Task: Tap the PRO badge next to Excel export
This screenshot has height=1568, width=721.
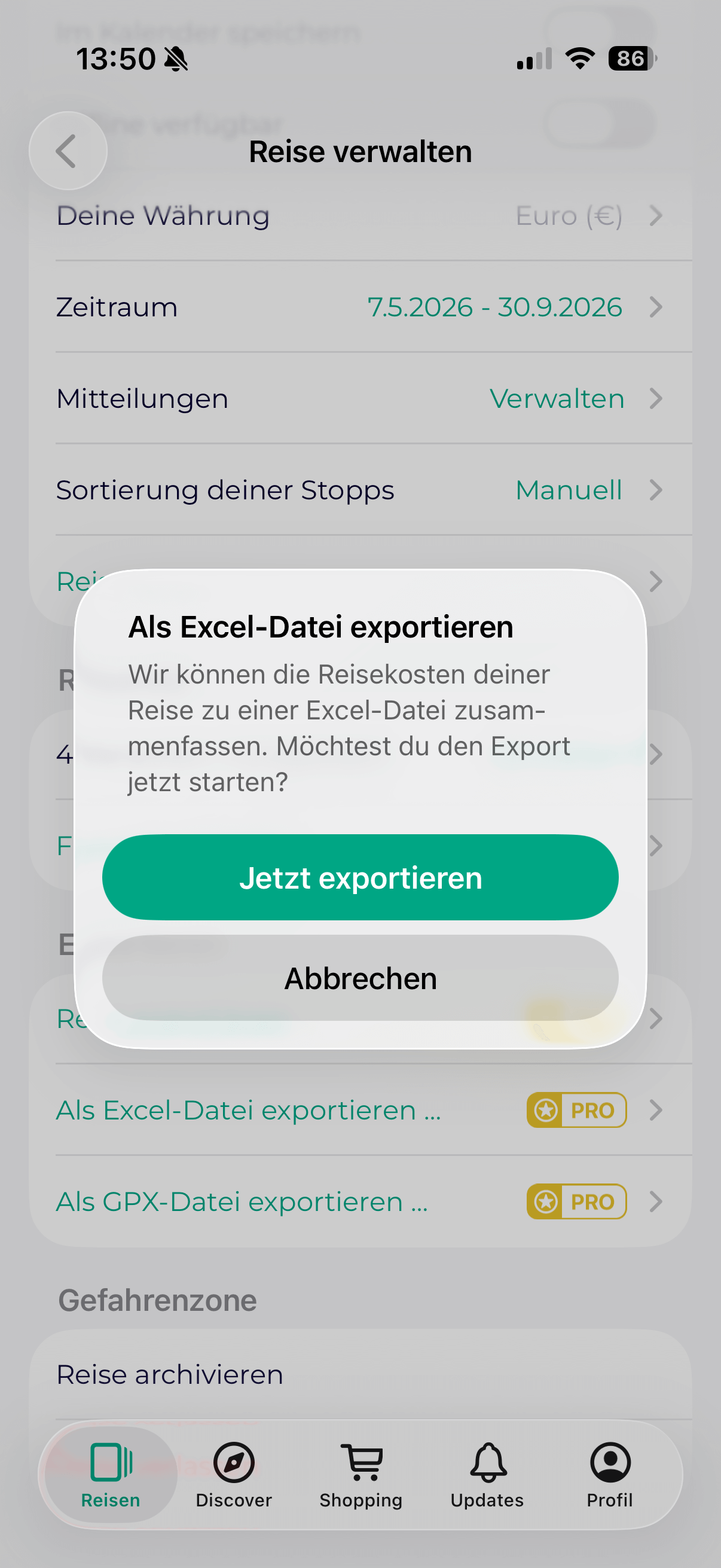Action: pyautogui.click(x=576, y=1110)
